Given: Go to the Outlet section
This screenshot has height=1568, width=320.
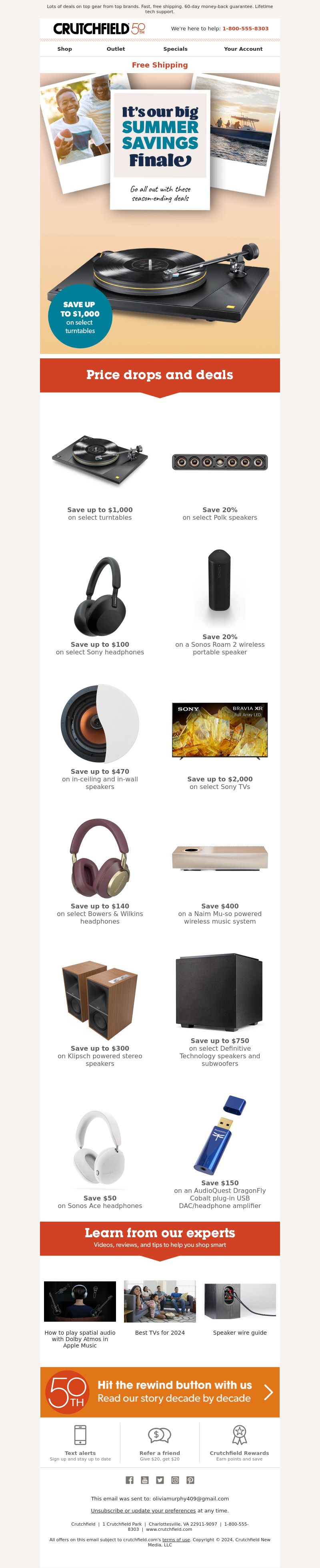Looking at the screenshot, I should tap(116, 49).
